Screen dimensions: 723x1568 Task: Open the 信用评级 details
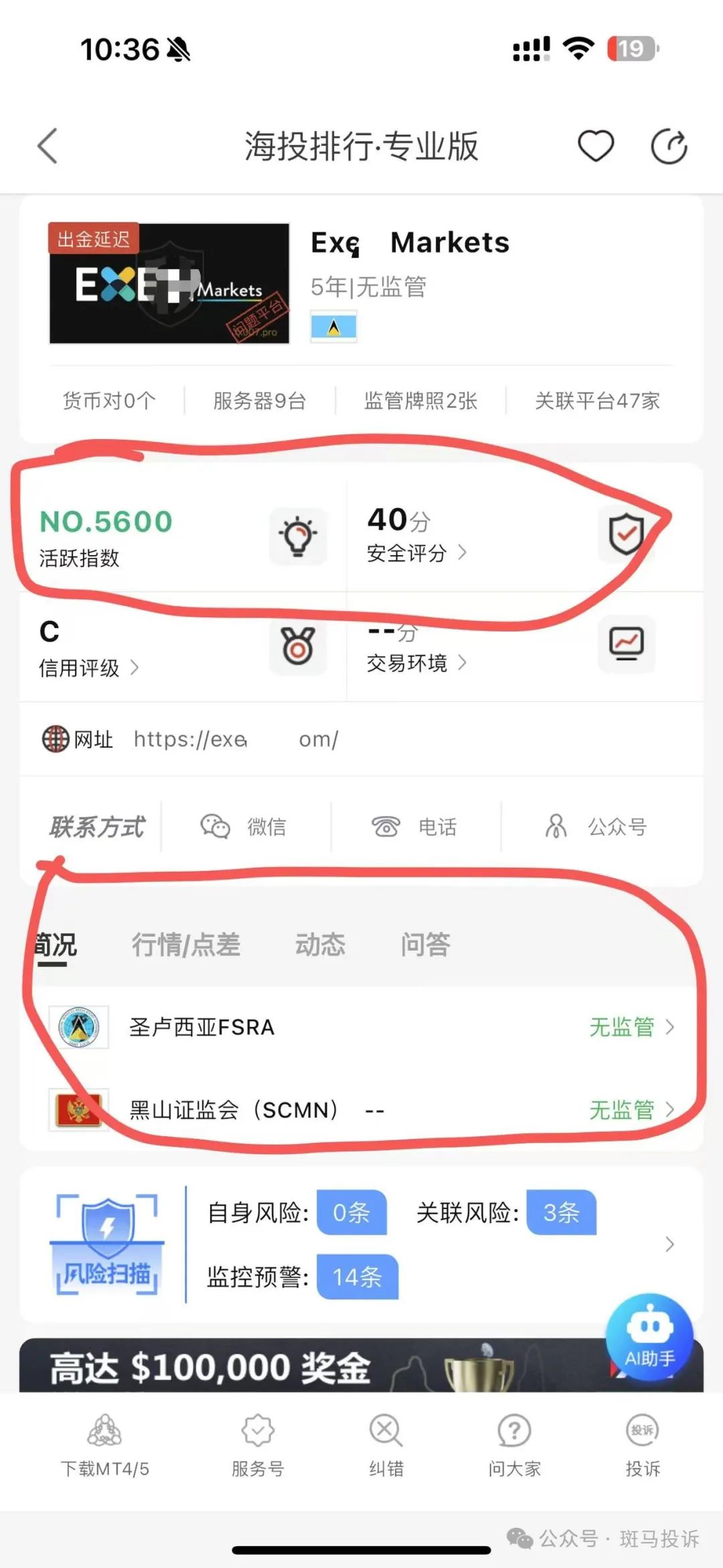point(88,668)
